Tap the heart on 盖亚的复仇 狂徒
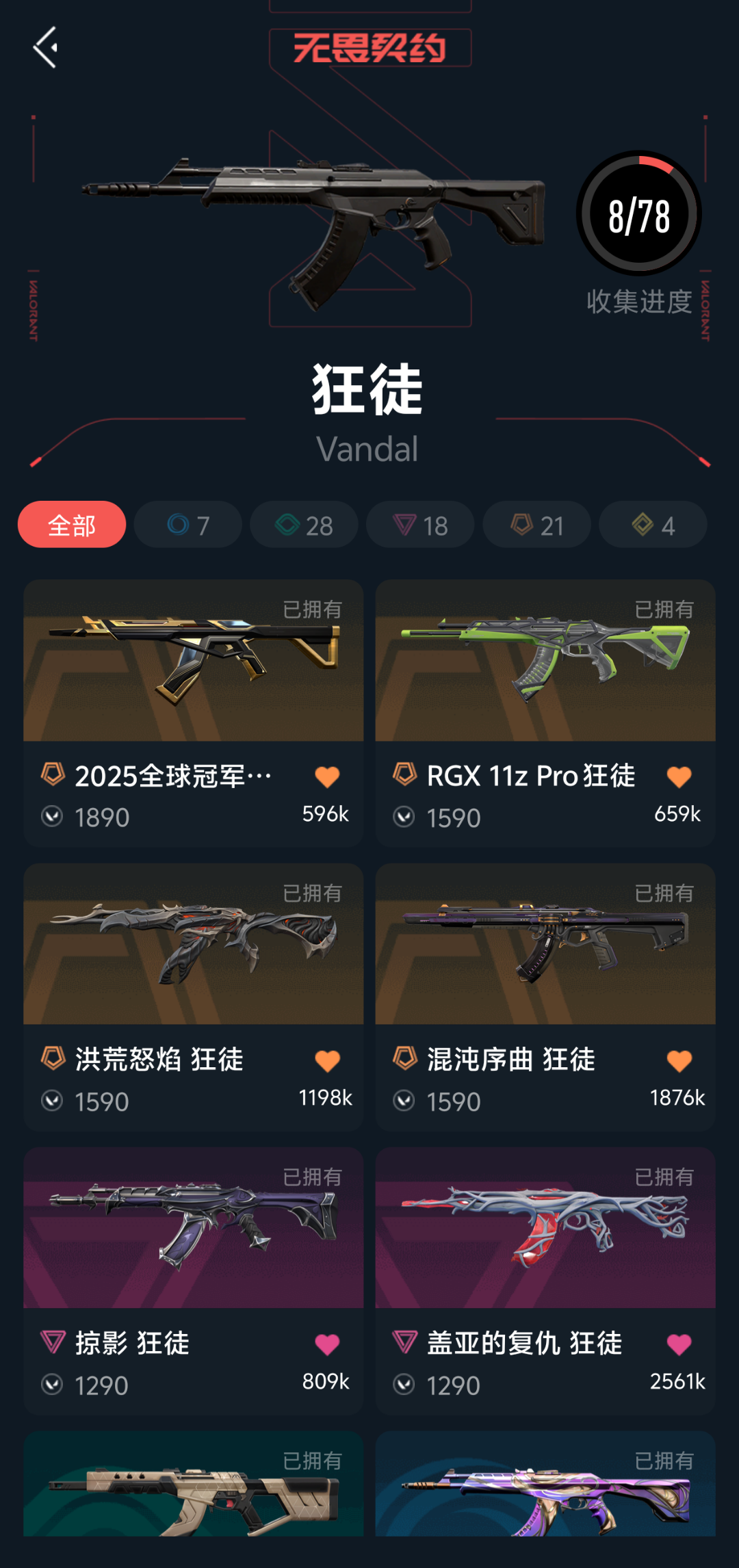 [x=679, y=1345]
